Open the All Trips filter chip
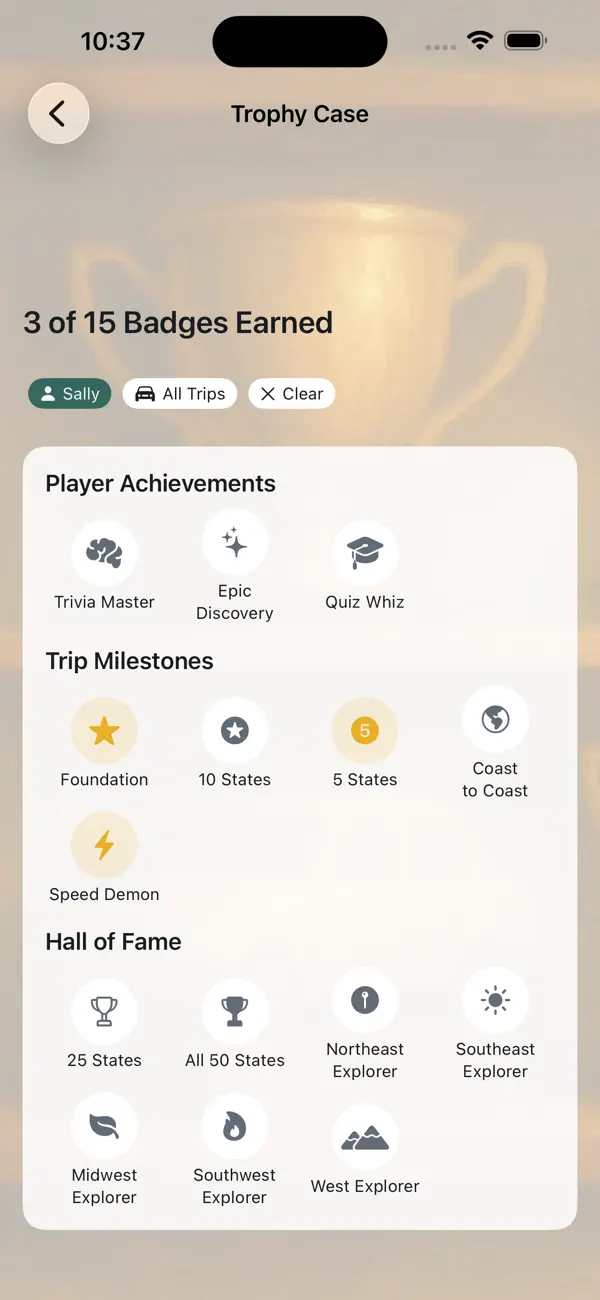This screenshot has height=1300, width=600. (x=180, y=394)
